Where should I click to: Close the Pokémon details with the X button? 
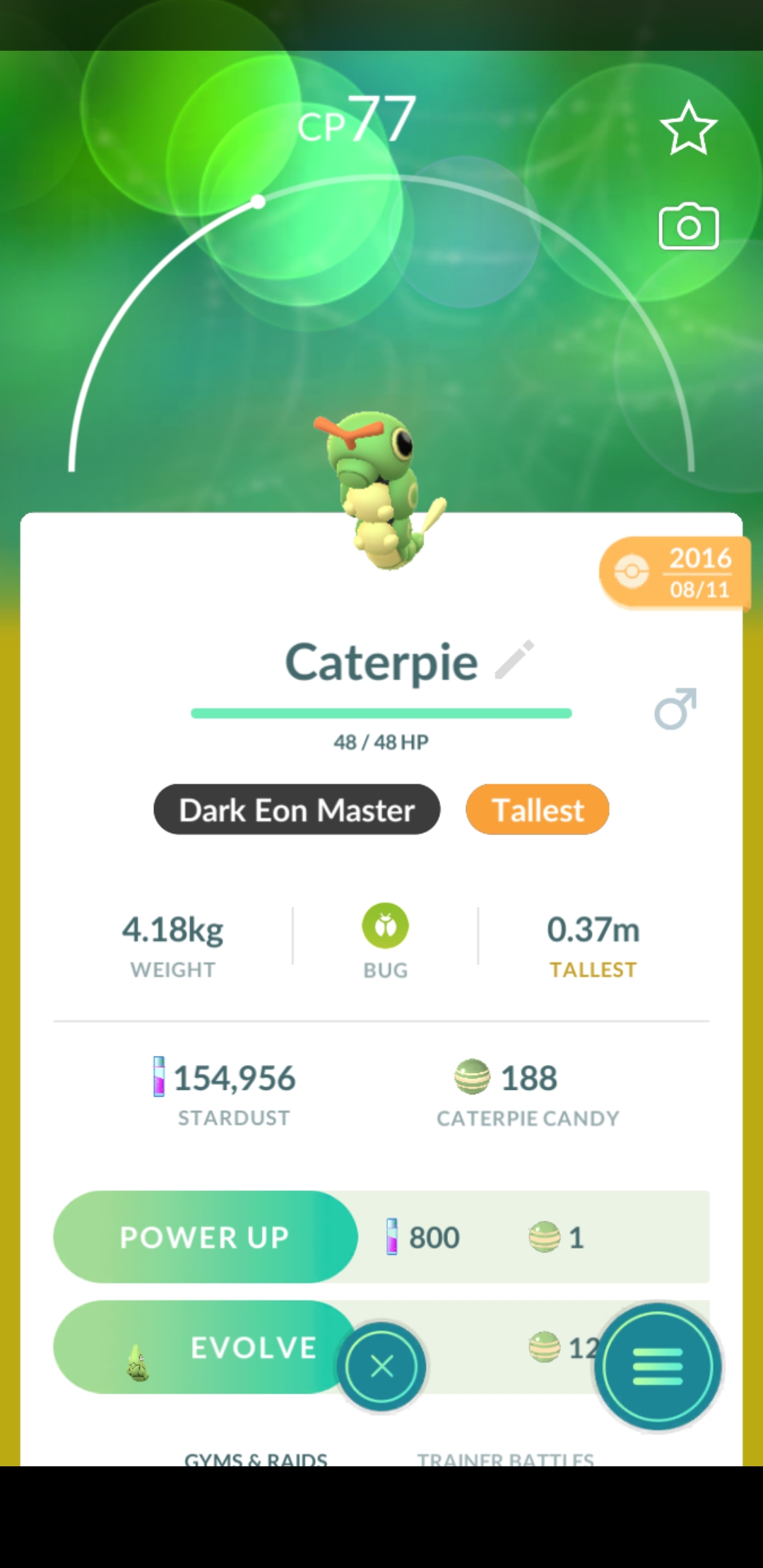click(381, 1367)
